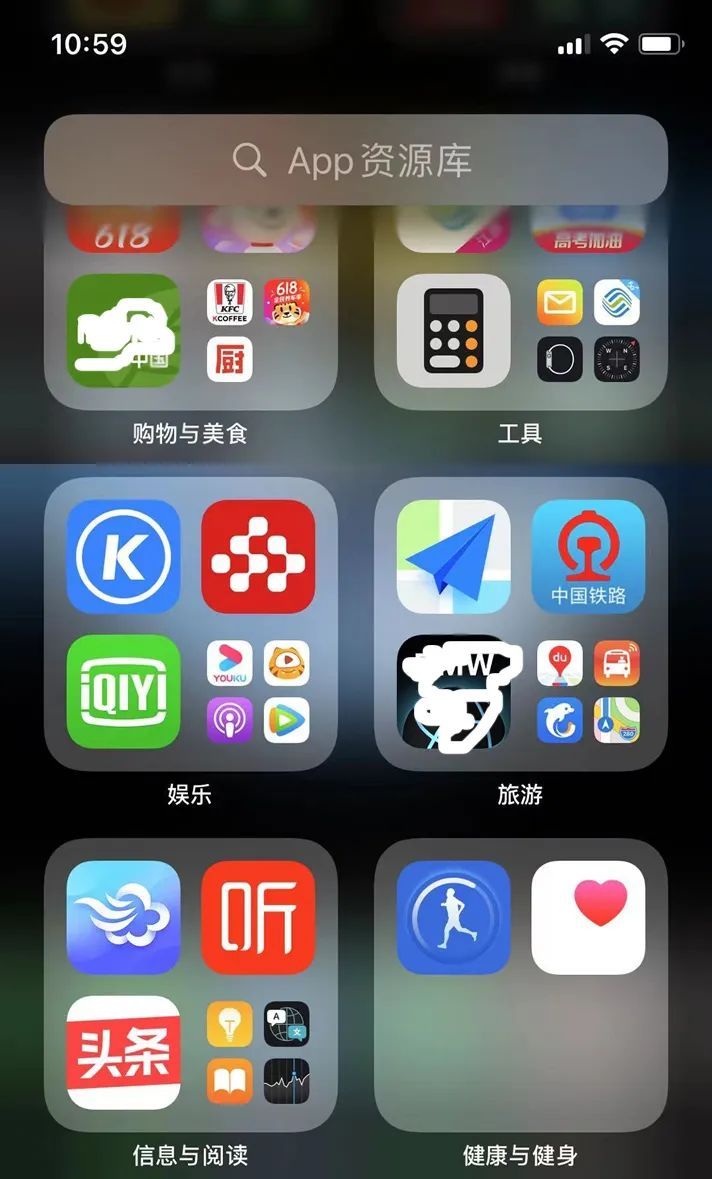Image resolution: width=712 pixels, height=1179 pixels.
Task: Open the running fitness app
Action: coord(453,917)
